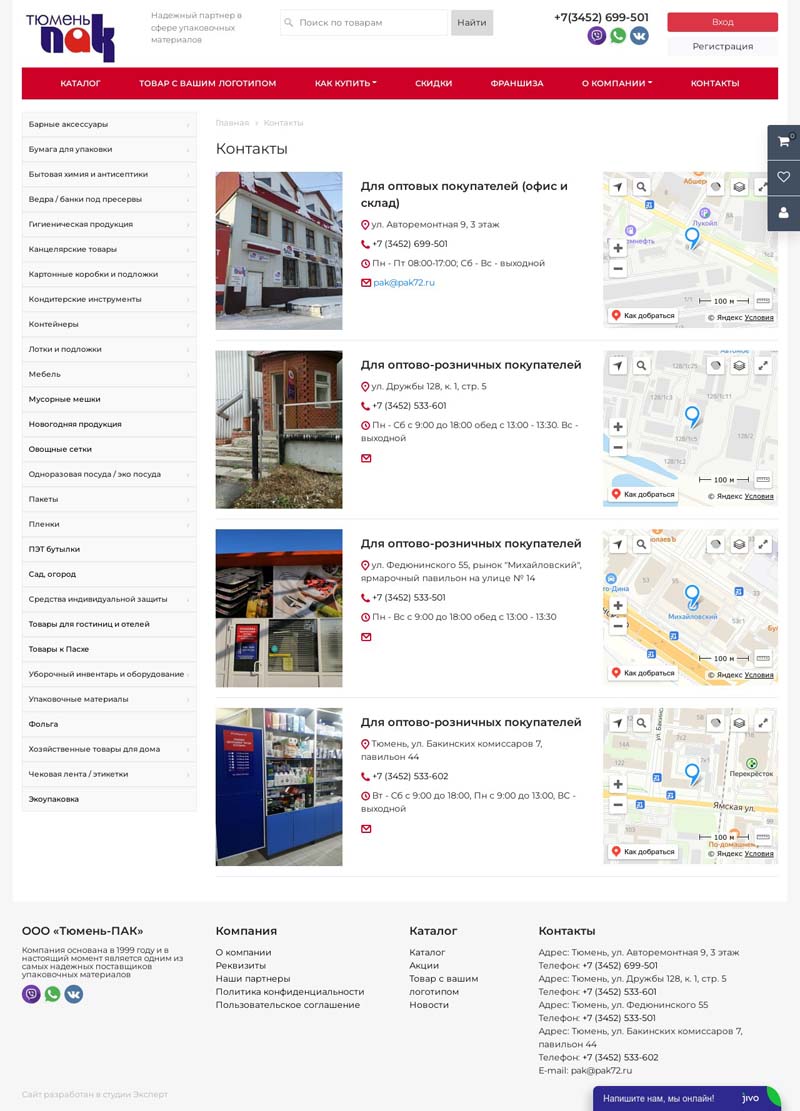Open the favorites heart side icon
This screenshot has height=1111, width=800.
(784, 177)
